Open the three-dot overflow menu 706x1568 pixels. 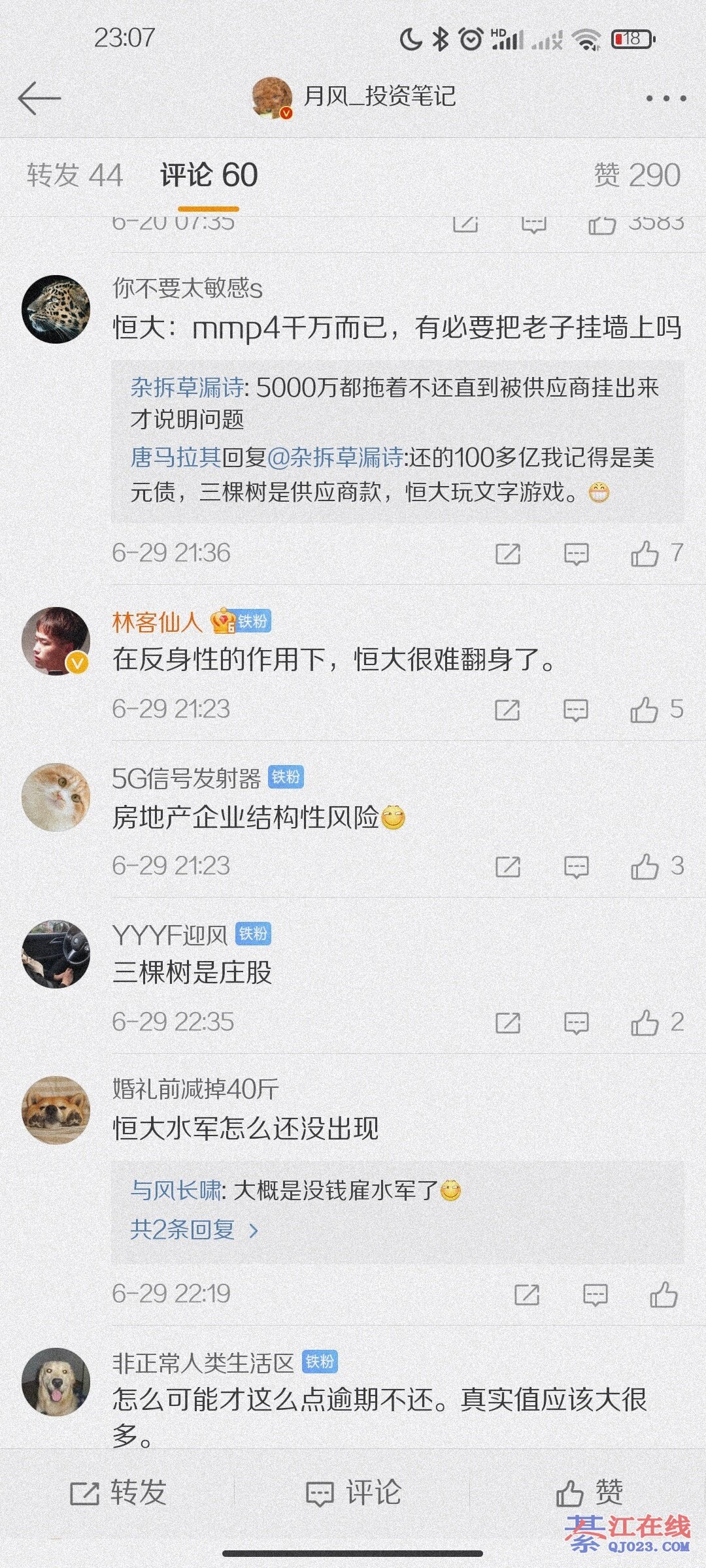point(665,99)
